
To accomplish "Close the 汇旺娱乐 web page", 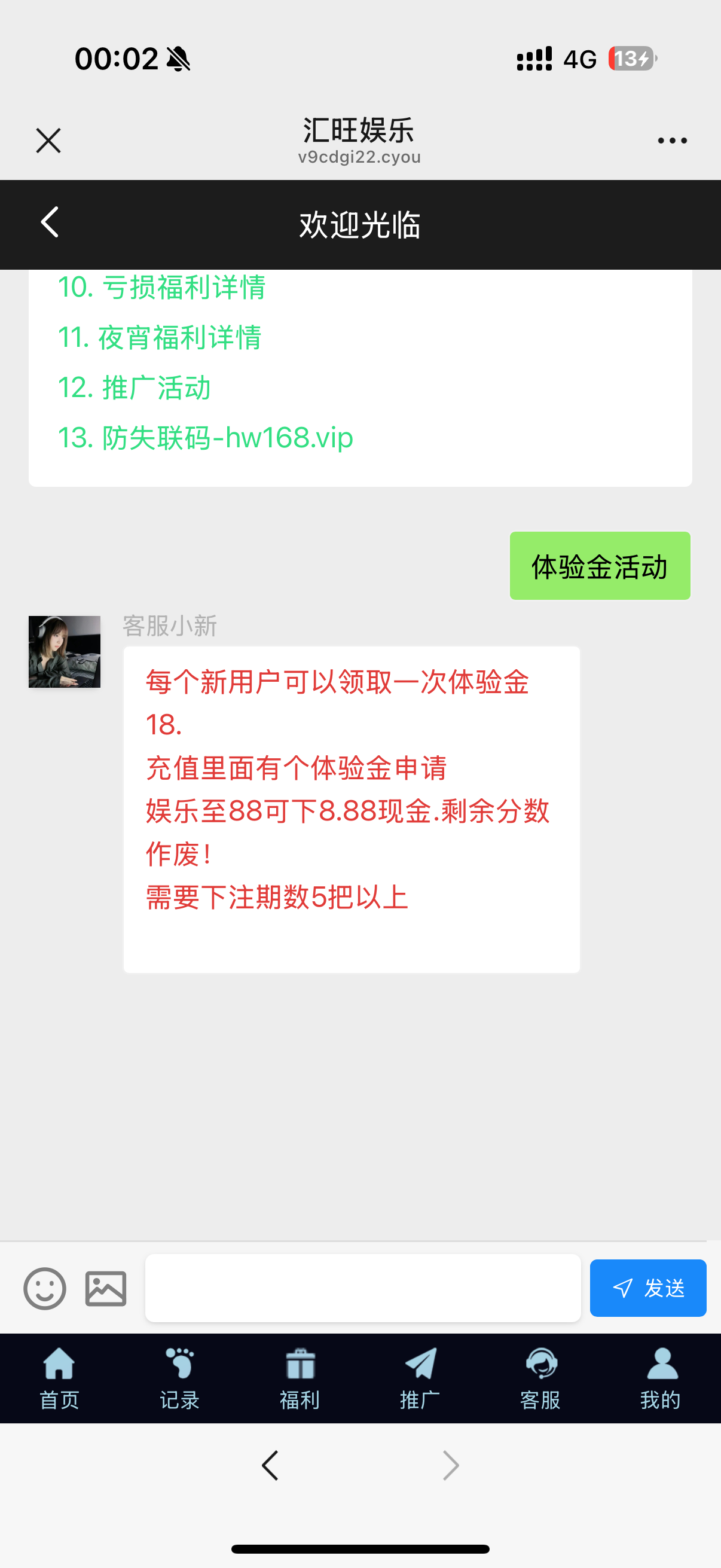I will click(x=48, y=141).
